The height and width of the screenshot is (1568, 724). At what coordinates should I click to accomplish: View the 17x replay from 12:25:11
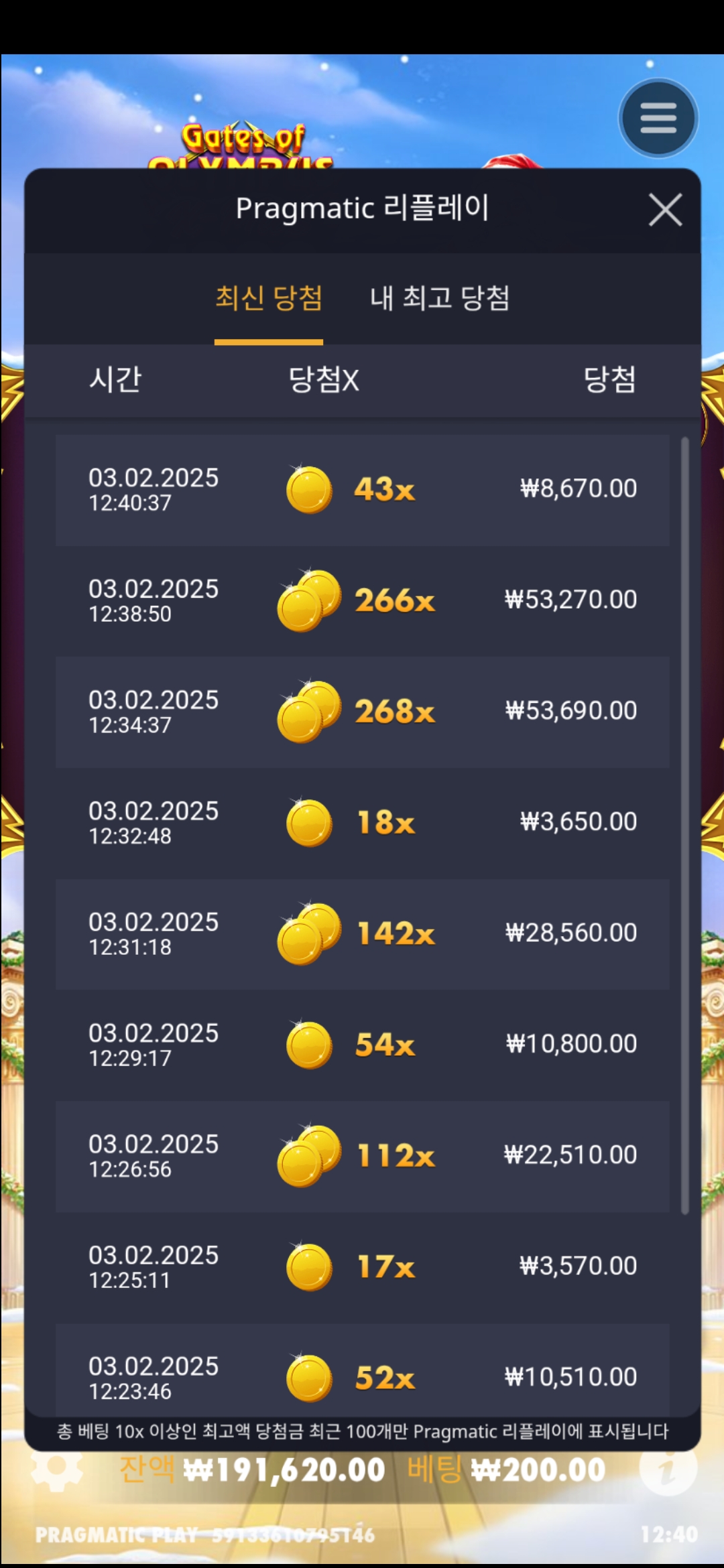point(362,1267)
